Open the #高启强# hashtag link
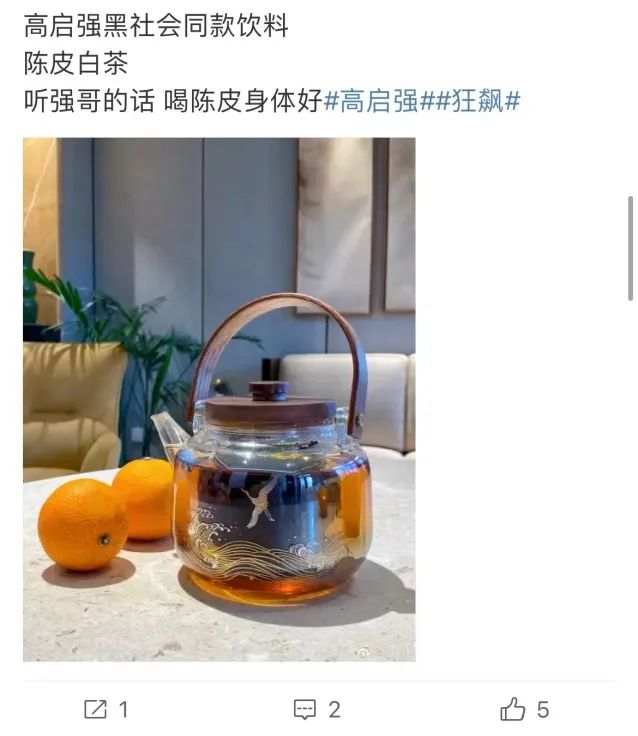 (377, 101)
